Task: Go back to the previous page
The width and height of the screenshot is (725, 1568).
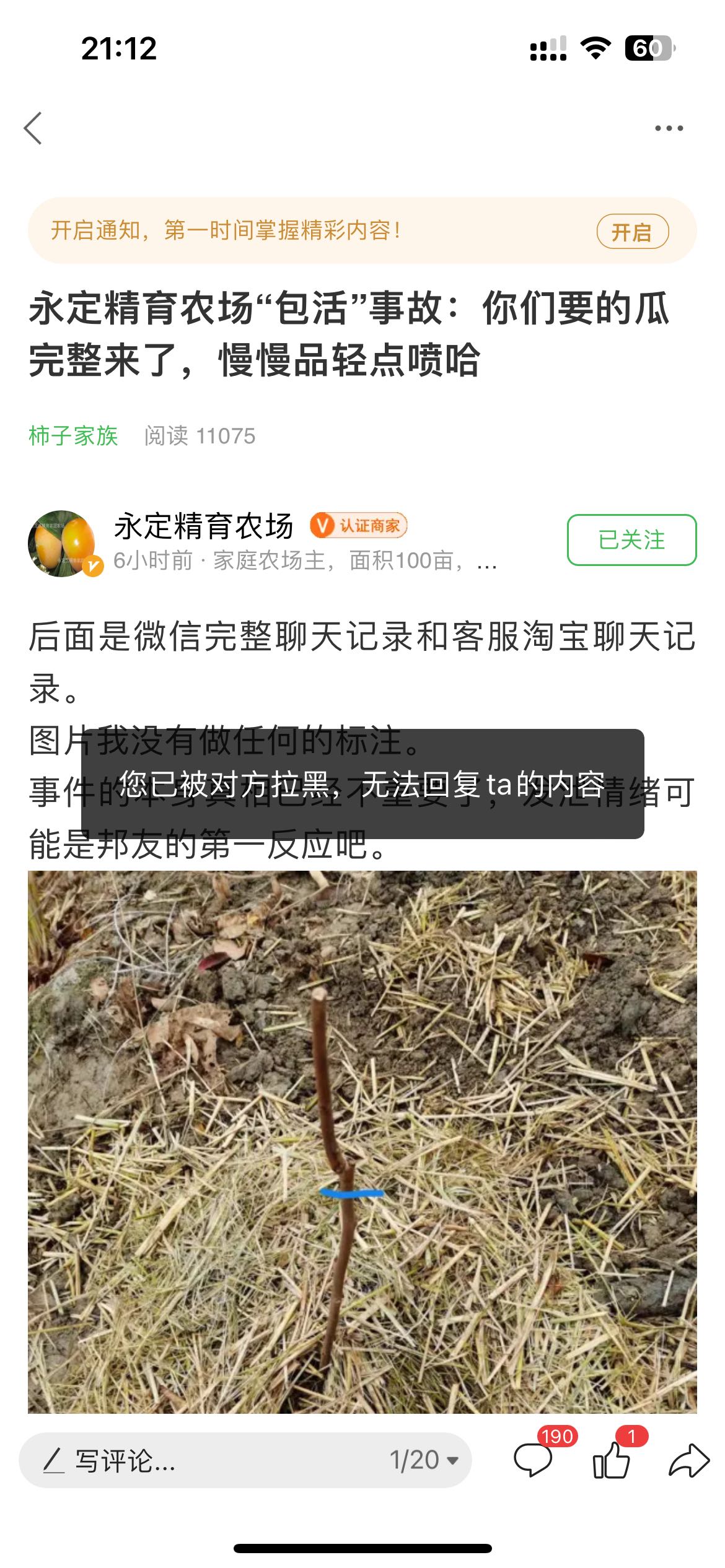Action: [33, 128]
